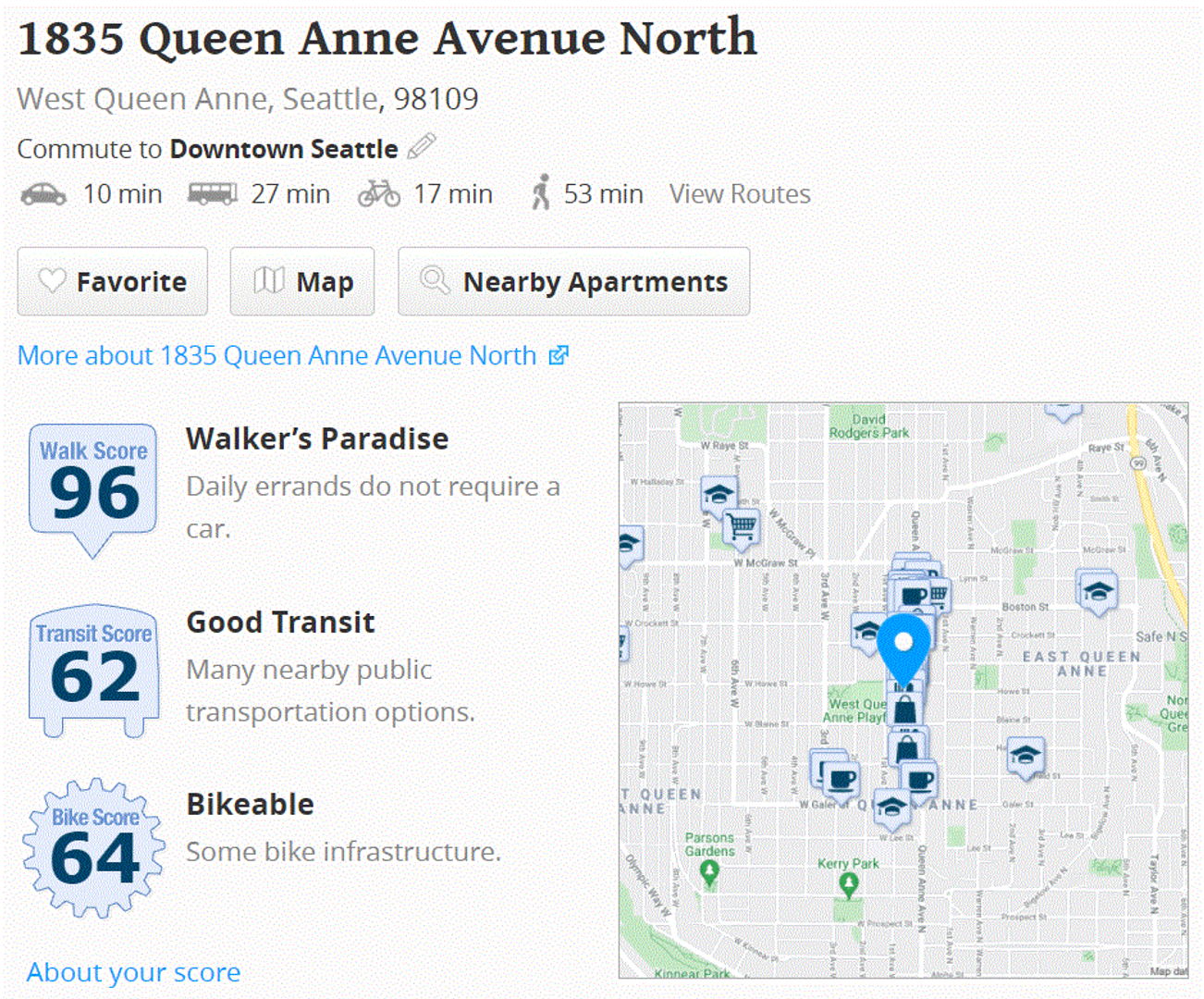Edit the commute destination with the pencil icon
The image size is (1204, 999).
(x=422, y=147)
